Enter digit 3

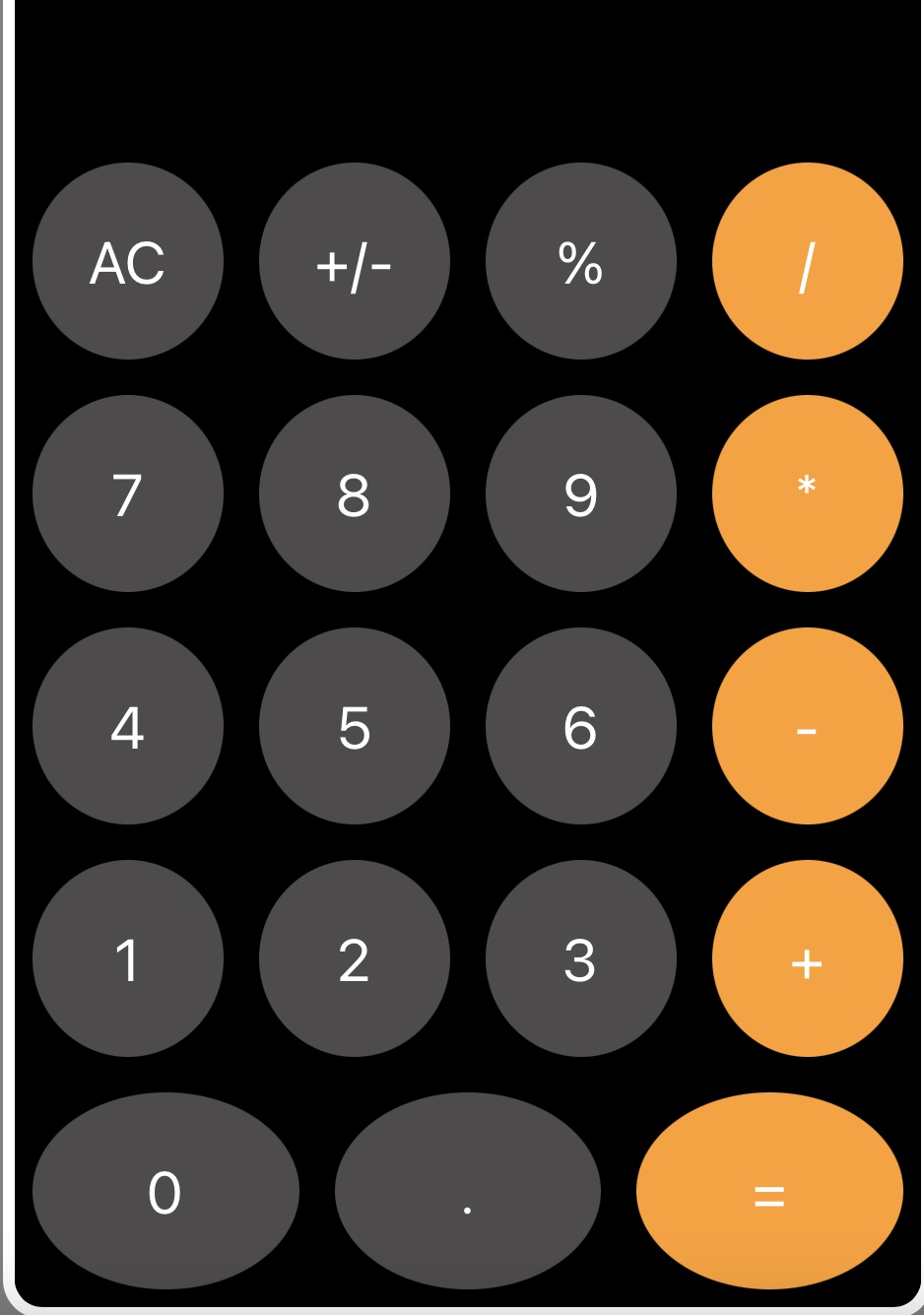coord(581,959)
